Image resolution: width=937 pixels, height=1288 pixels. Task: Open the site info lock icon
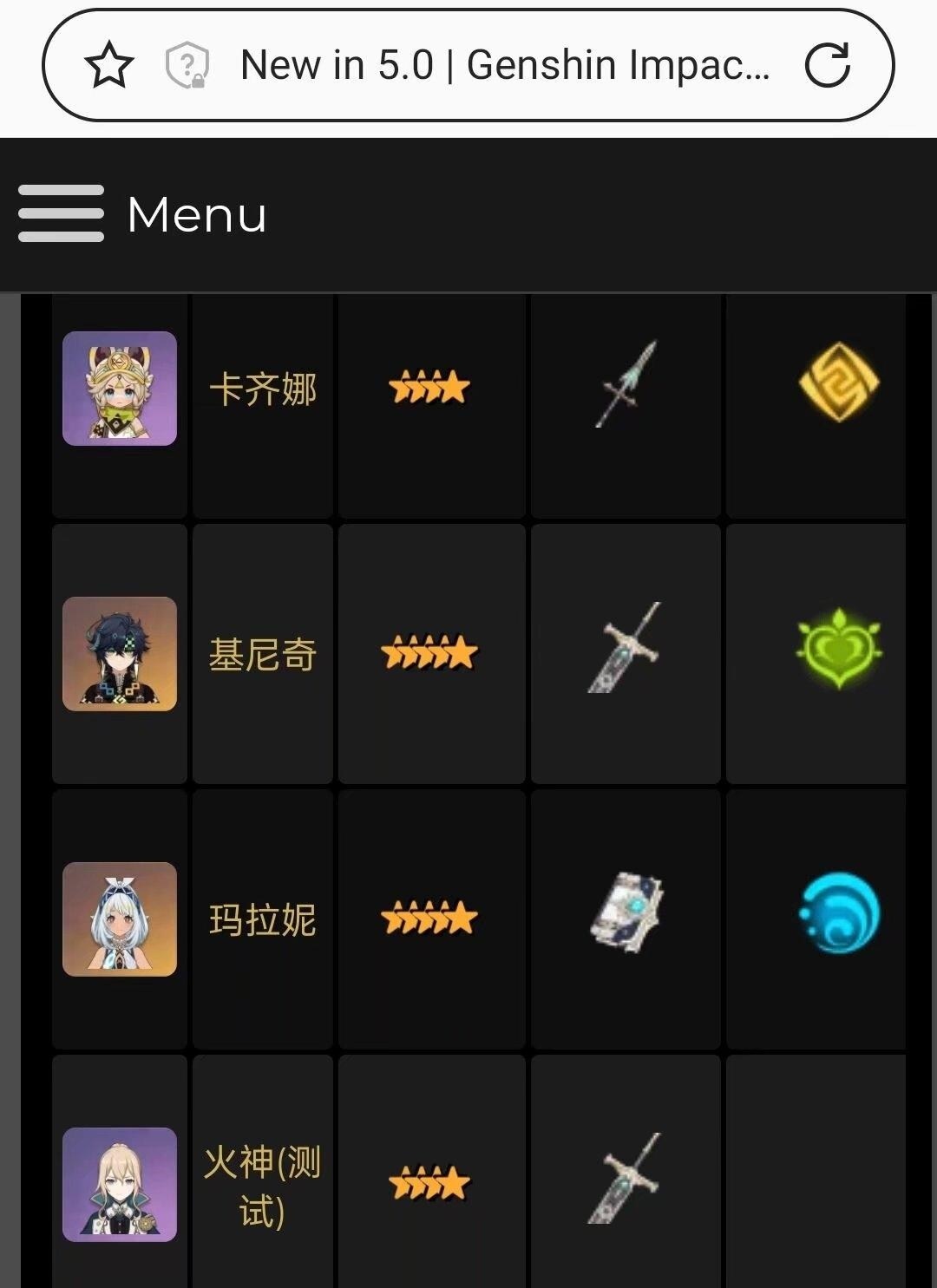click(187, 66)
